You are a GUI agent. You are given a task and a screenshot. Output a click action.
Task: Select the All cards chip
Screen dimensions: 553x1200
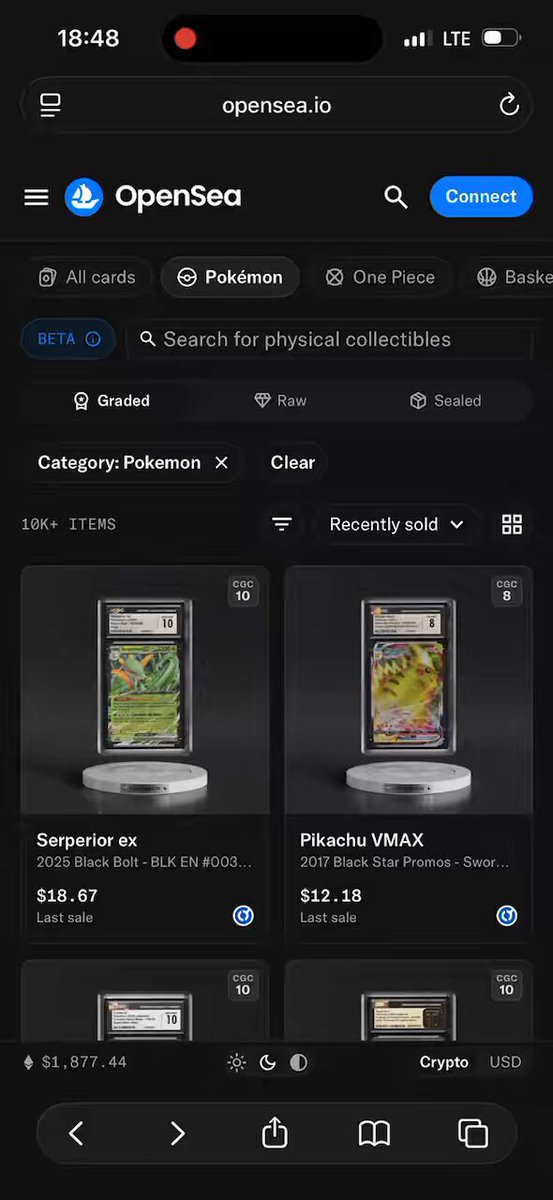pos(86,277)
